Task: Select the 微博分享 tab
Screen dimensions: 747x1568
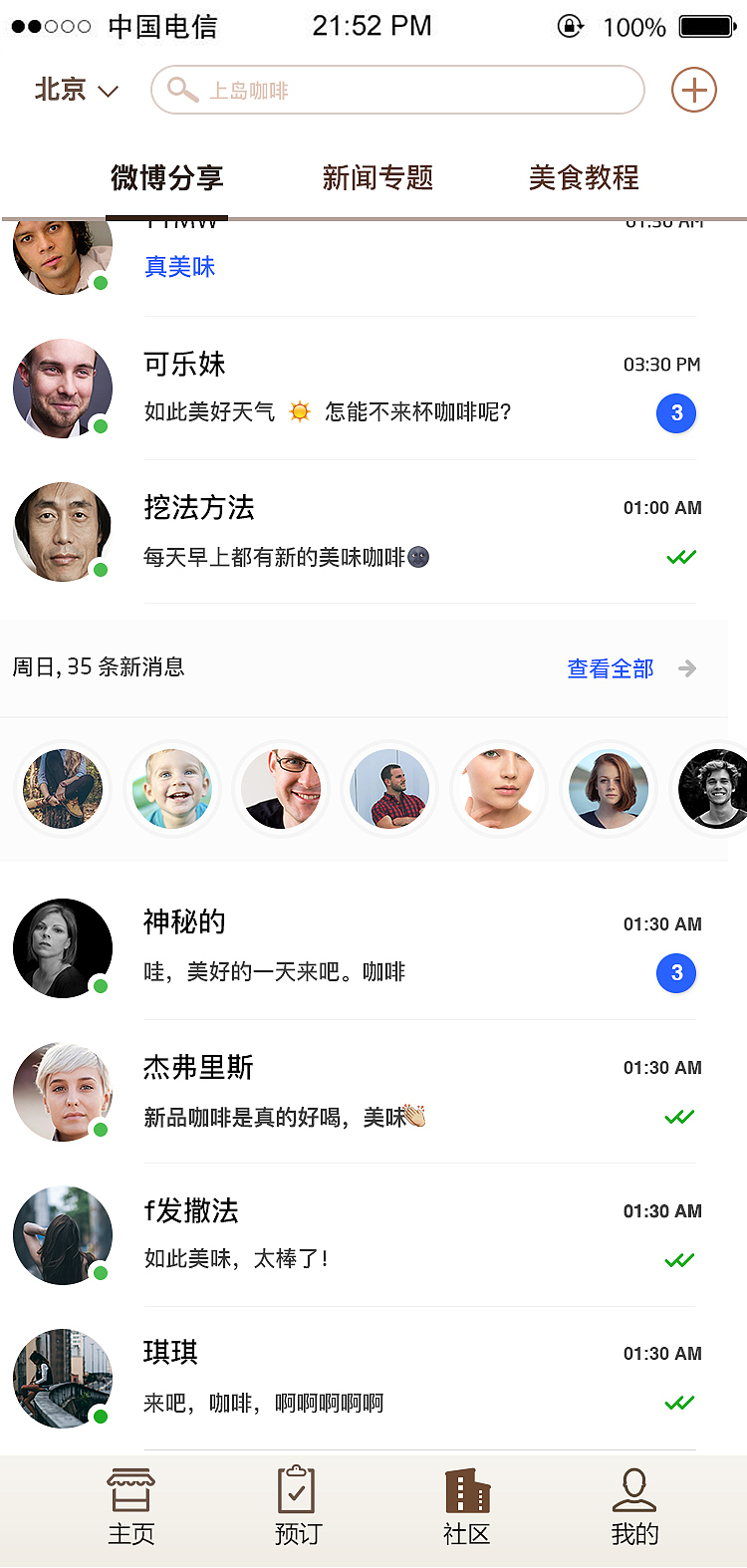Action: [166, 178]
